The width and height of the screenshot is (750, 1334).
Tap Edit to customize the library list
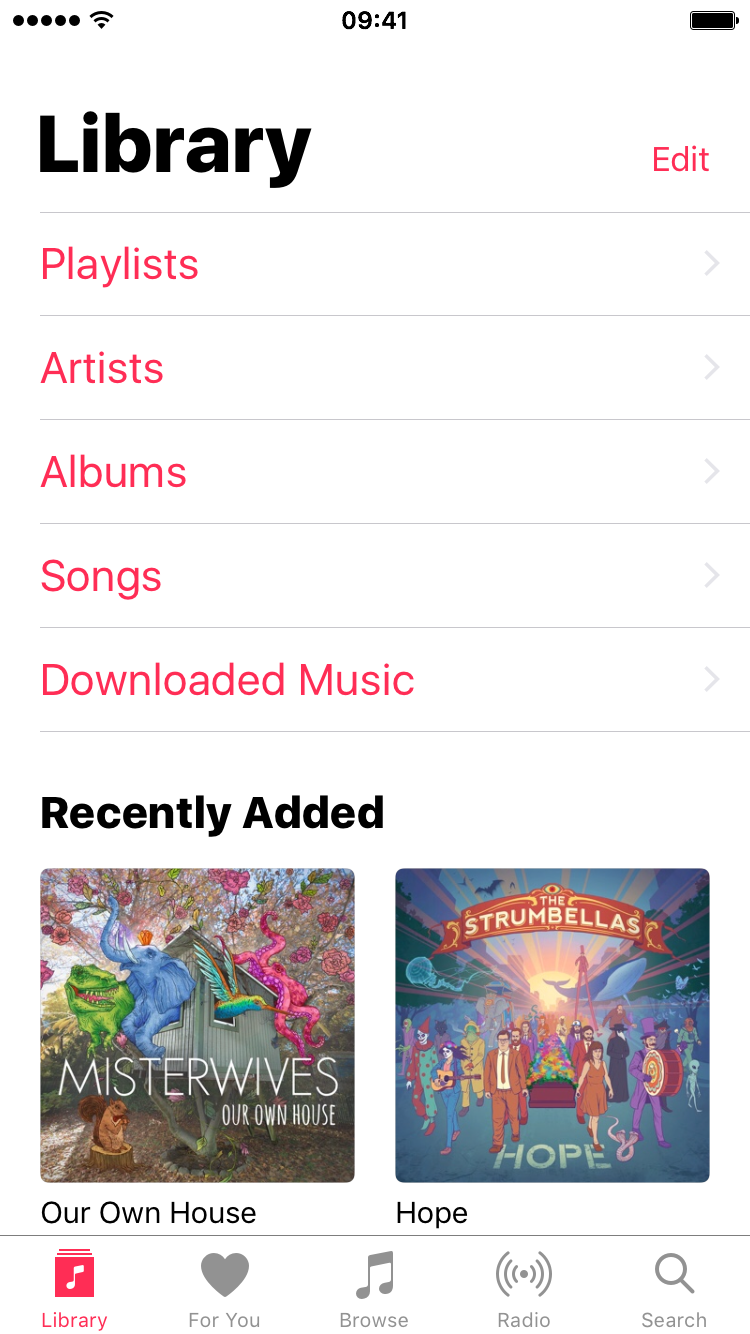(x=680, y=159)
